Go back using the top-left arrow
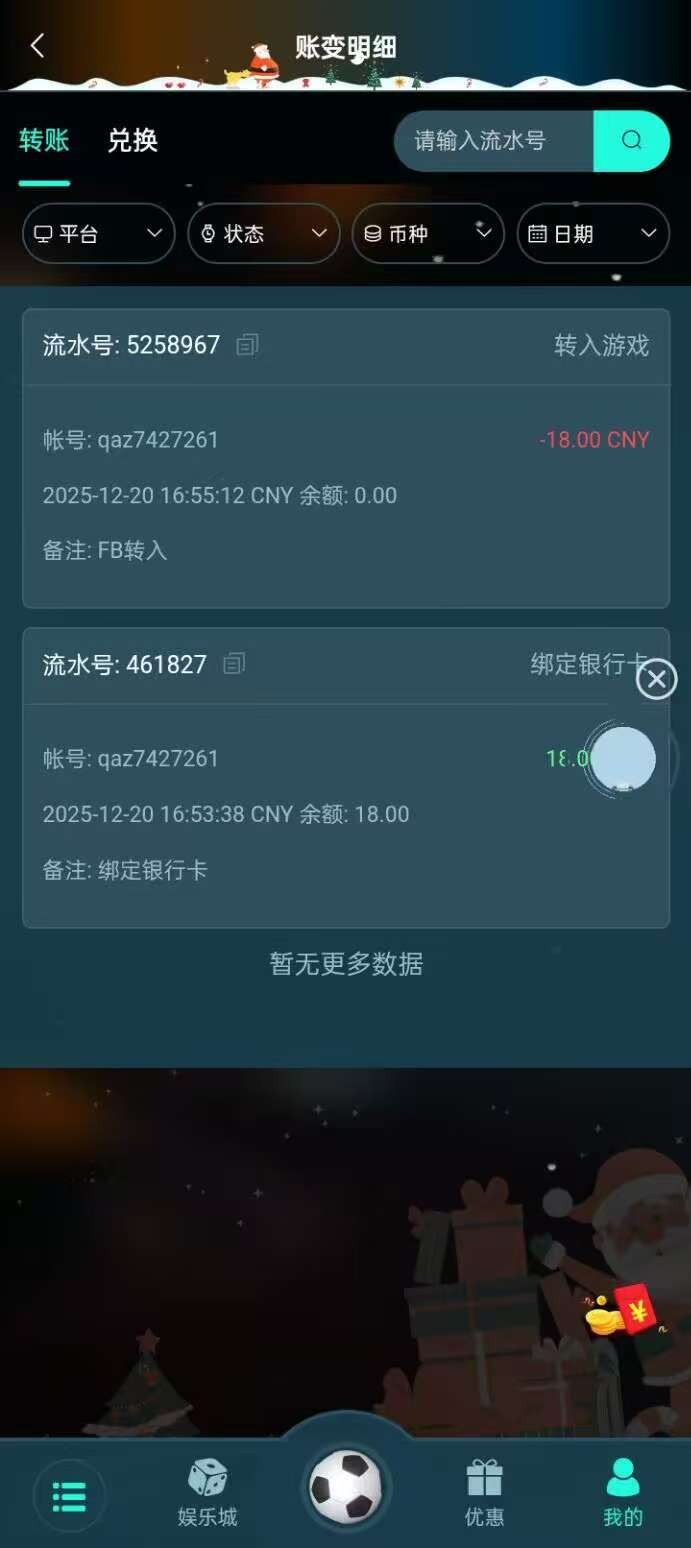Image resolution: width=691 pixels, height=1548 pixels. tap(37, 46)
